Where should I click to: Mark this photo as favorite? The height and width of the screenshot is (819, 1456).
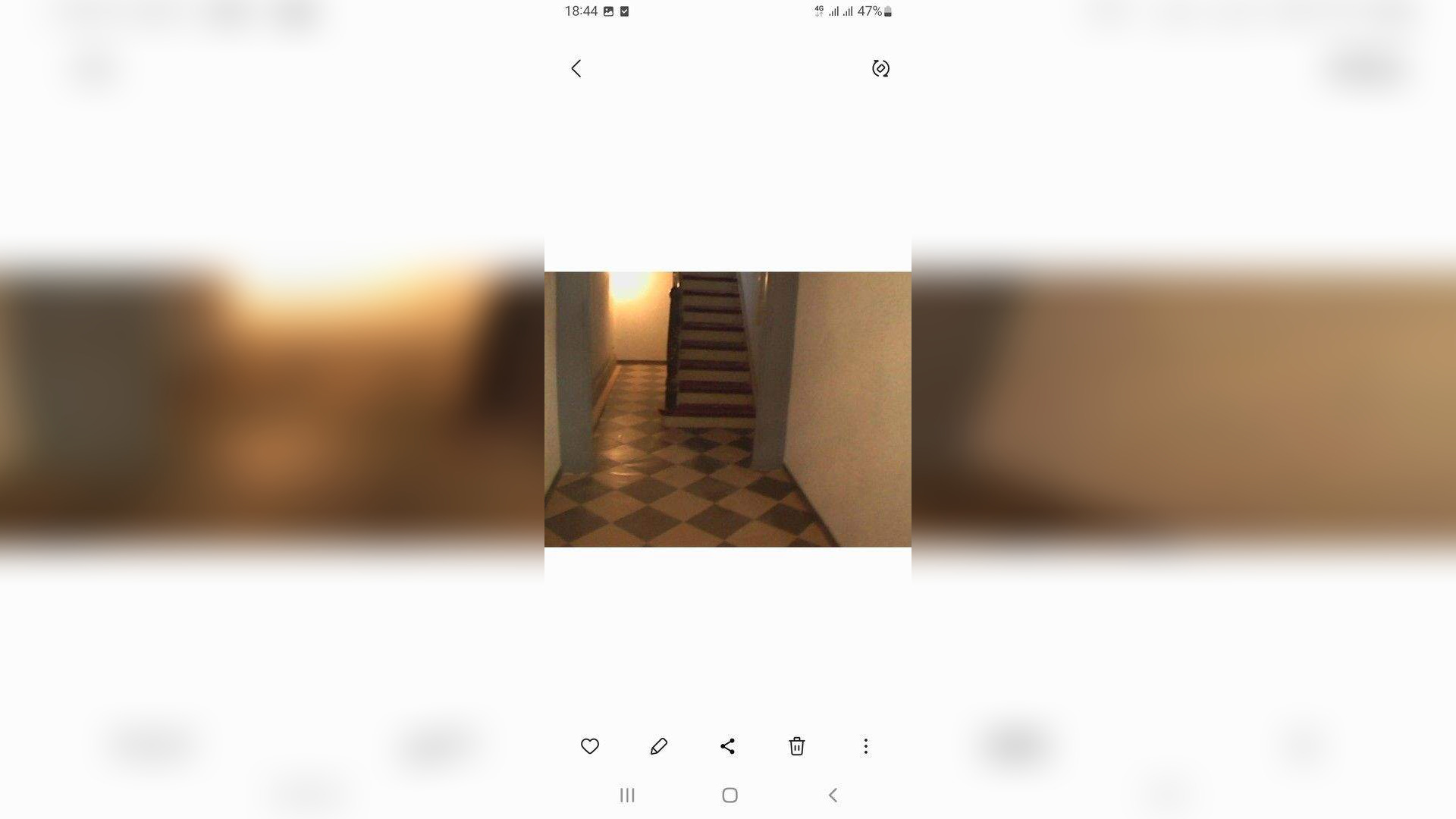click(590, 746)
